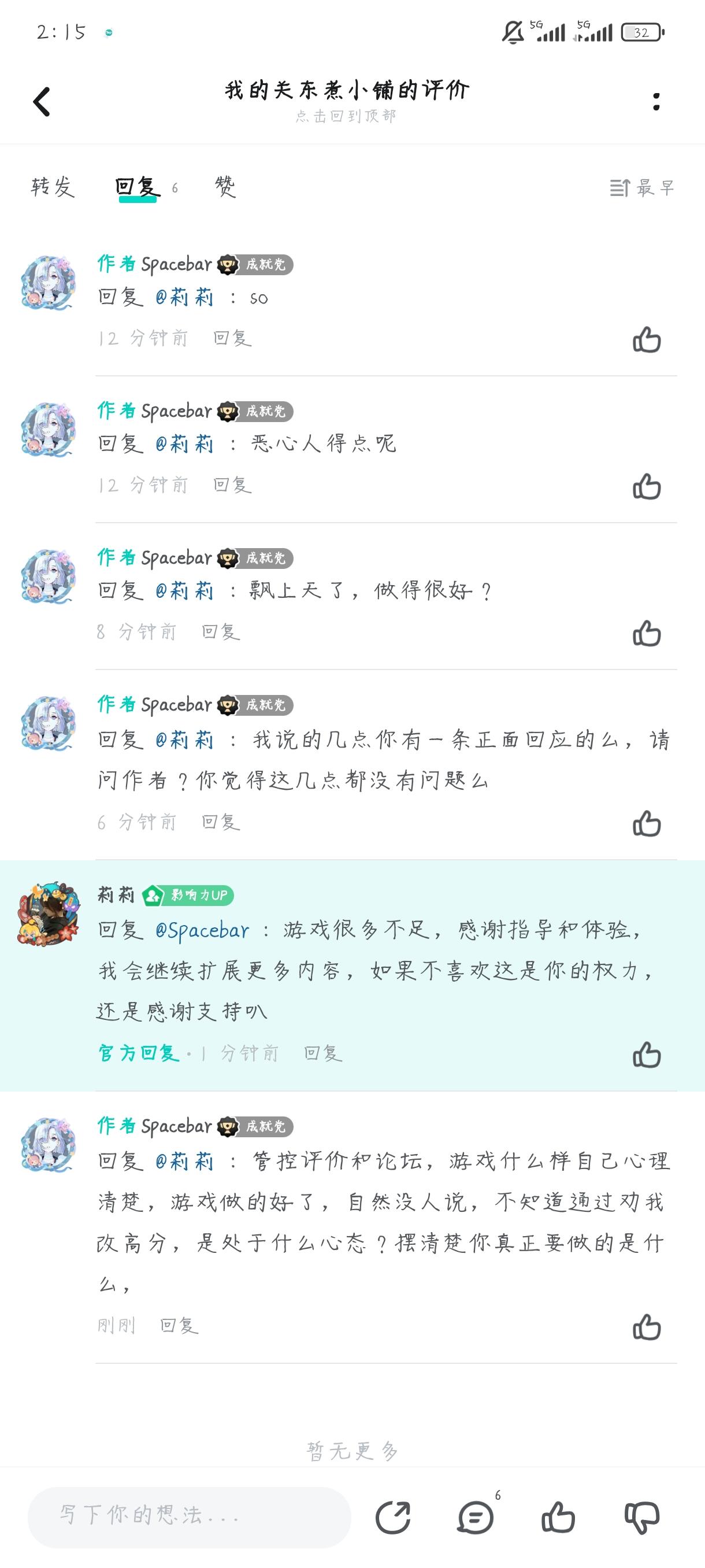Viewport: 705px width, 1568px height.
Task: Toggle like on the '恶心人得点呢' reply
Action: (647, 486)
